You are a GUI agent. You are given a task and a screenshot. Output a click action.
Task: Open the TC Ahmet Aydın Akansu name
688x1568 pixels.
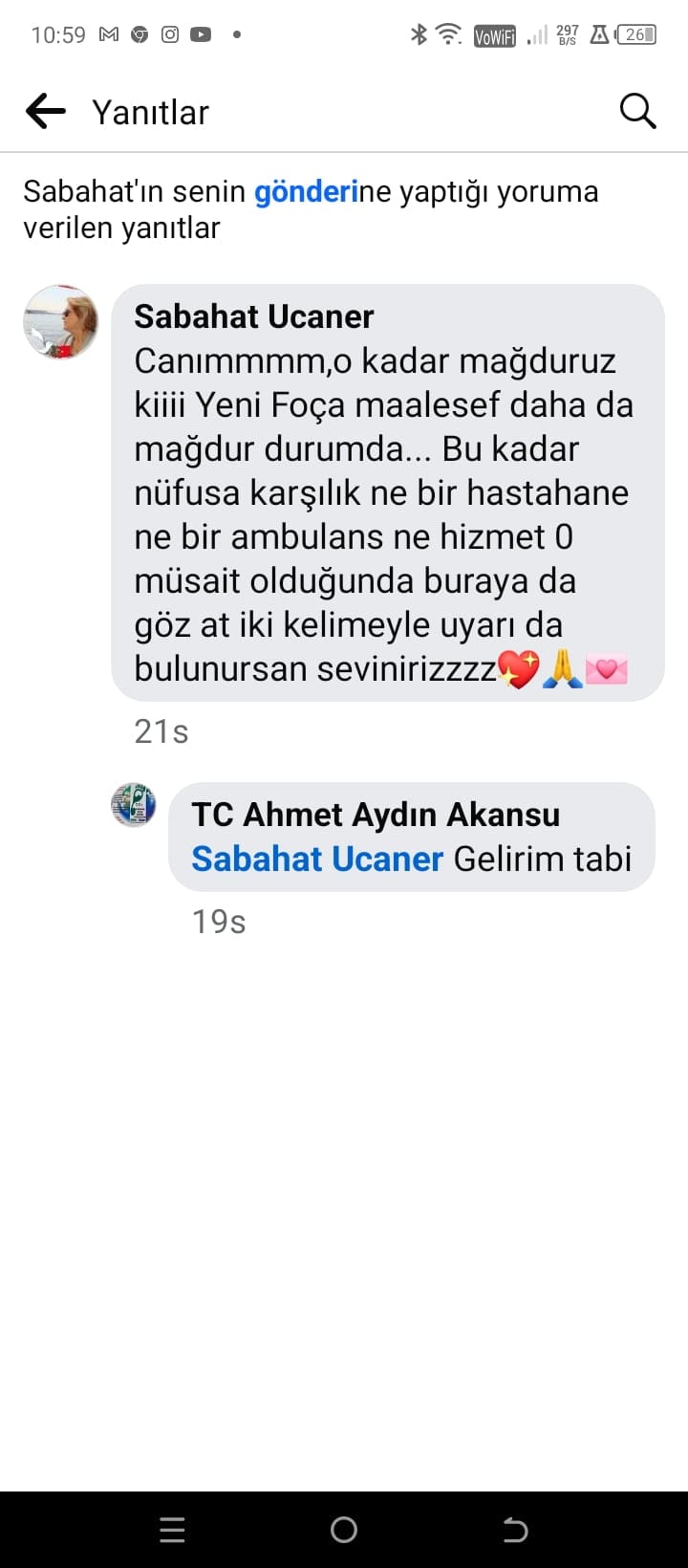click(x=376, y=815)
